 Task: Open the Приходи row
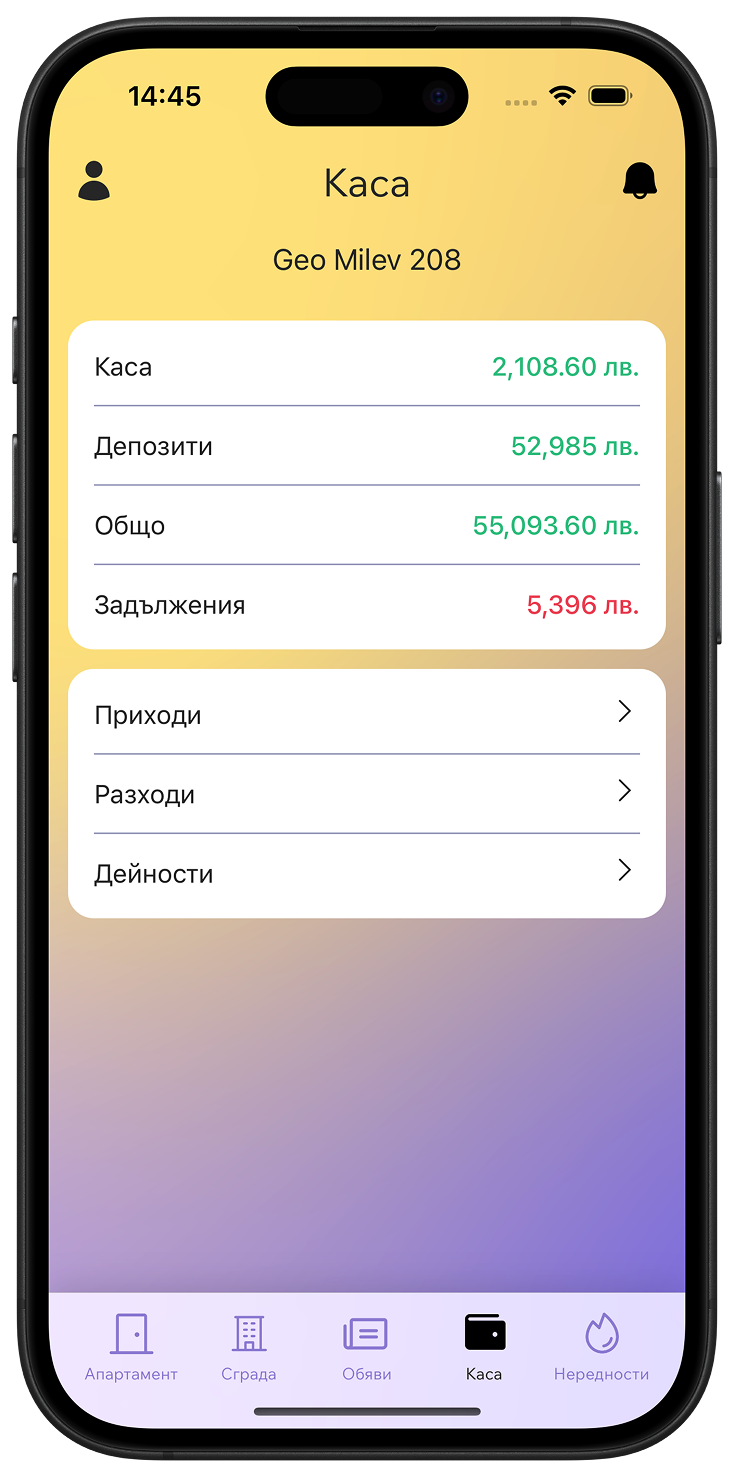click(366, 714)
